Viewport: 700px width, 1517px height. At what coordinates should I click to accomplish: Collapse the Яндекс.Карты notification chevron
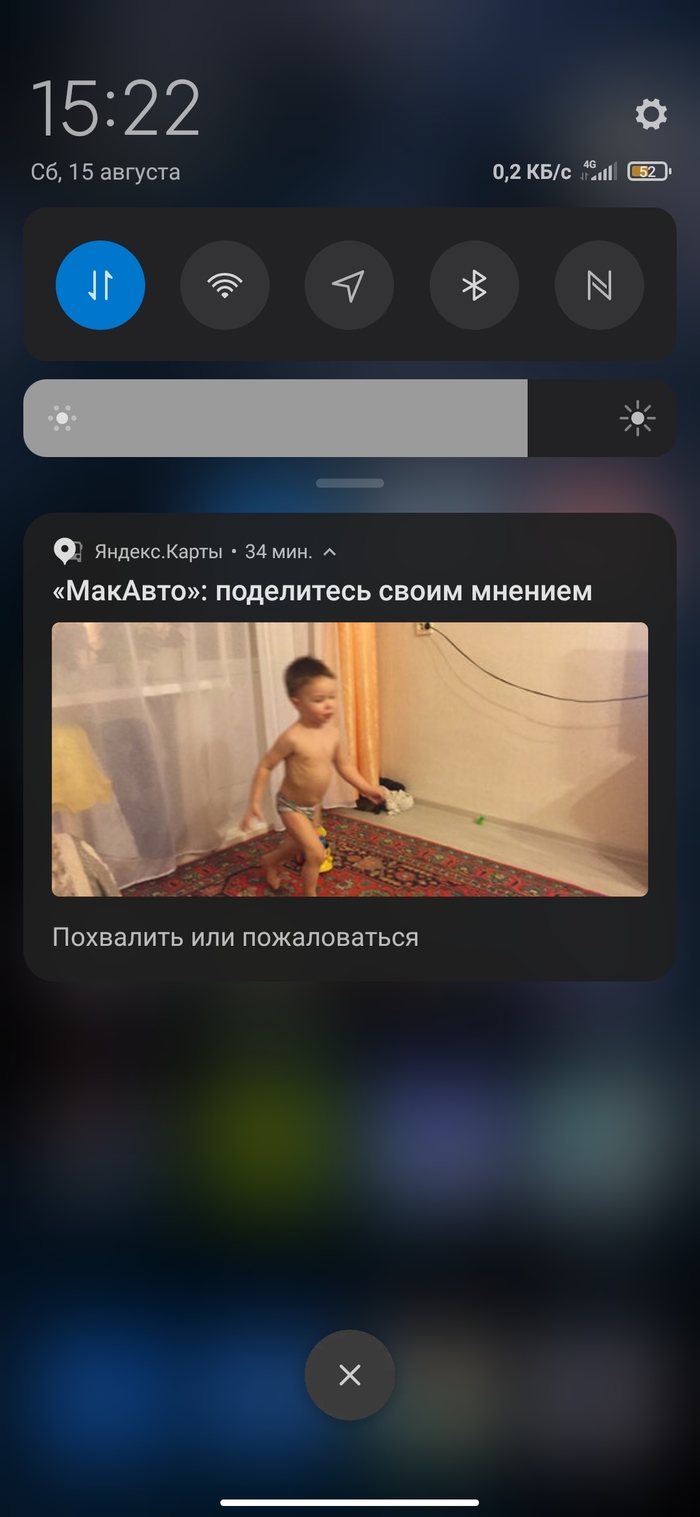[330, 552]
